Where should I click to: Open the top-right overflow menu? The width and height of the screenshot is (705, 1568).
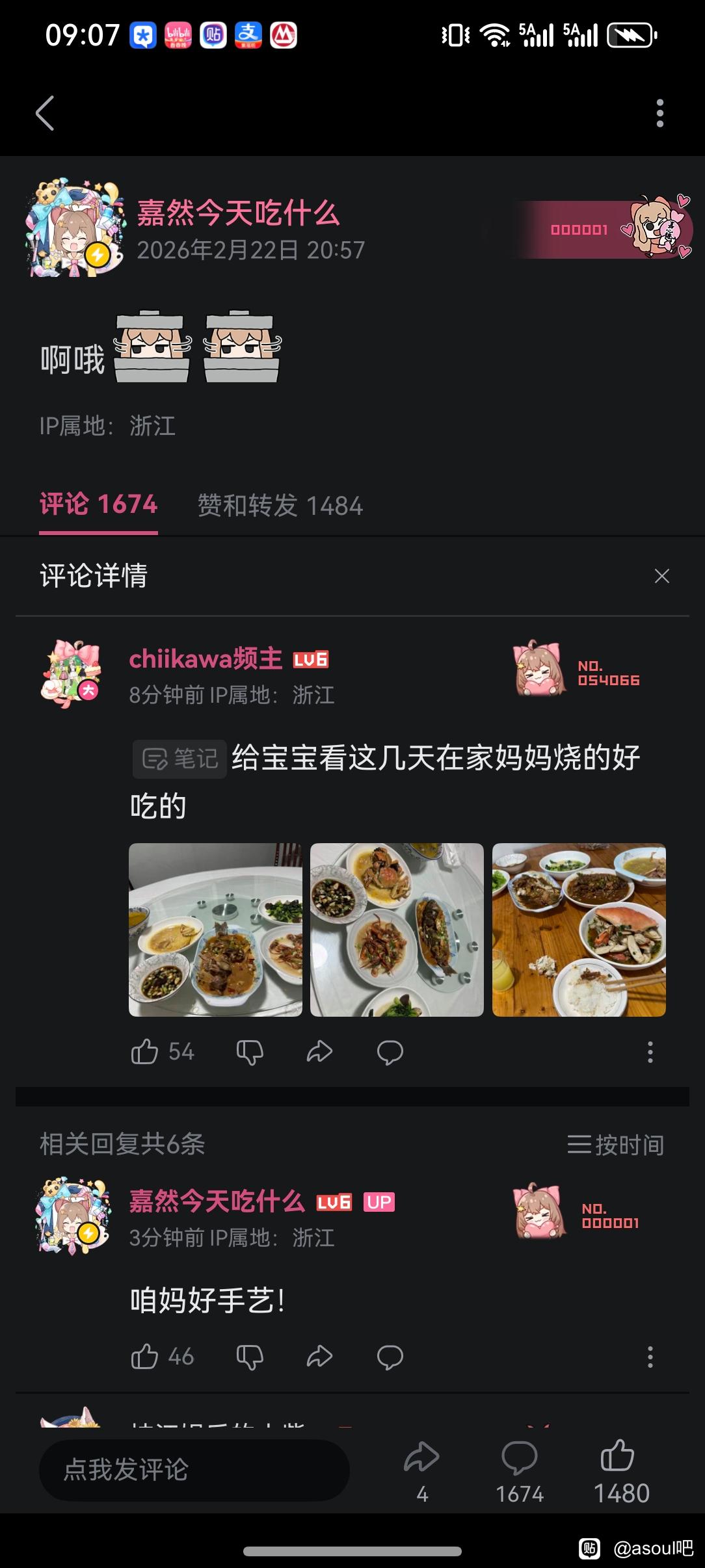point(659,113)
